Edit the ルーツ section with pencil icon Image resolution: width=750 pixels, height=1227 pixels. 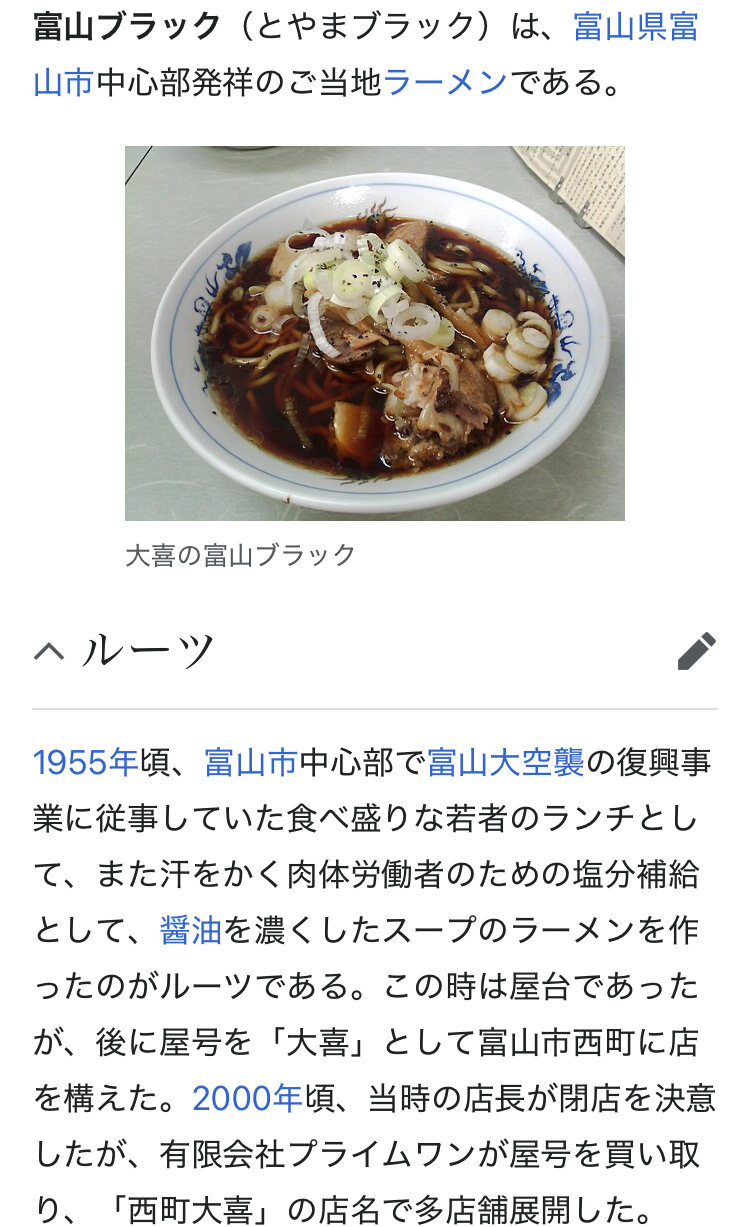coord(696,651)
